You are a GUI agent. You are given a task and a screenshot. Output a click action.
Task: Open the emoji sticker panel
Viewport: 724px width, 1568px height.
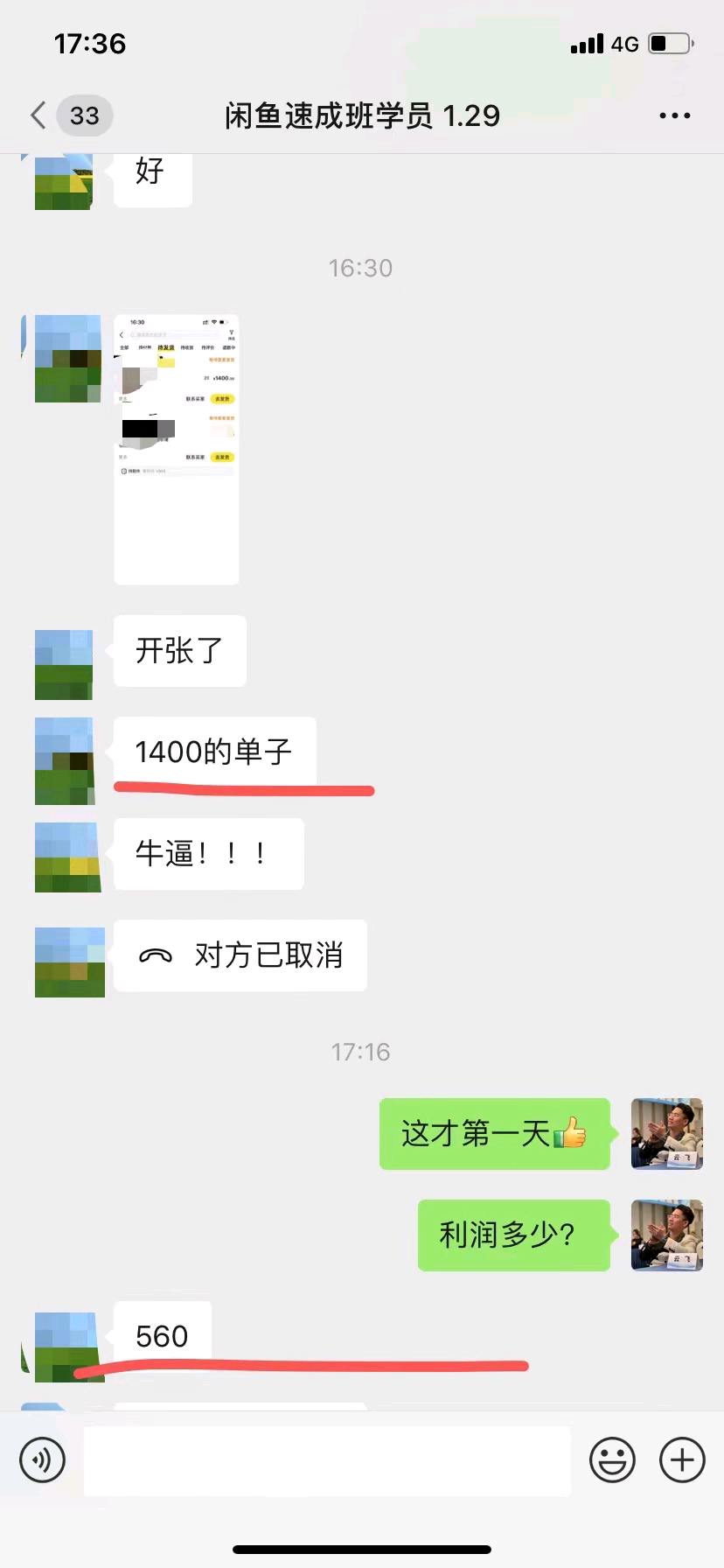coord(612,1459)
